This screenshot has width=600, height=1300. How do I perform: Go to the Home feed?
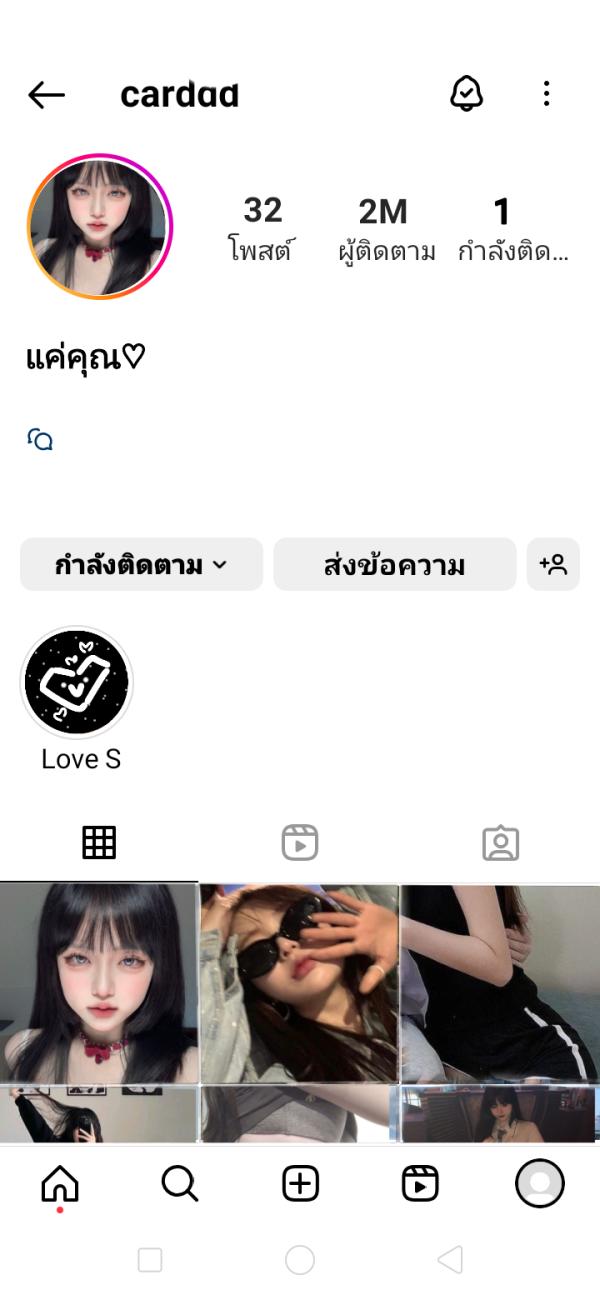tap(60, 1185)
